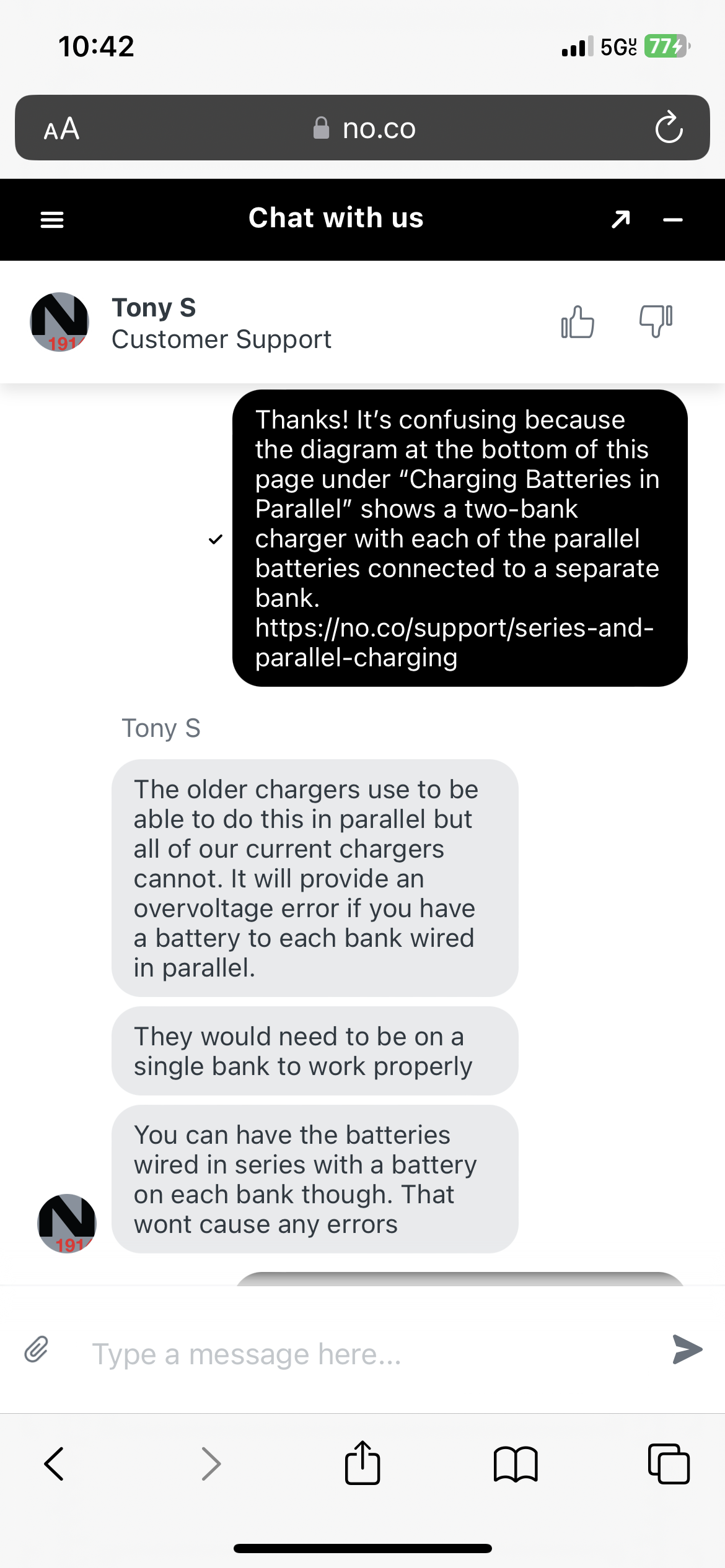Show open Safari tabs
725x1568 pixels.
pyautogui.click(x=669, y=1464)
